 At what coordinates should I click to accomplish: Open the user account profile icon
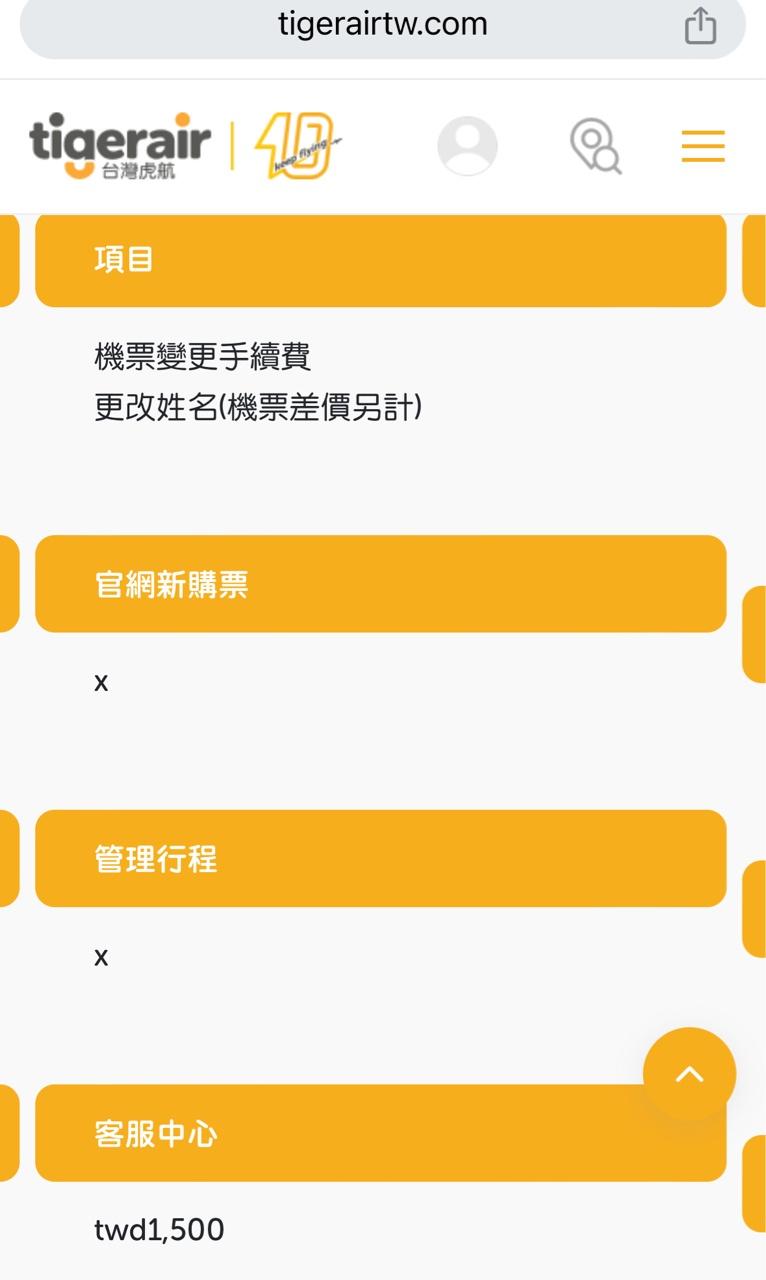(x=467, y=146)
